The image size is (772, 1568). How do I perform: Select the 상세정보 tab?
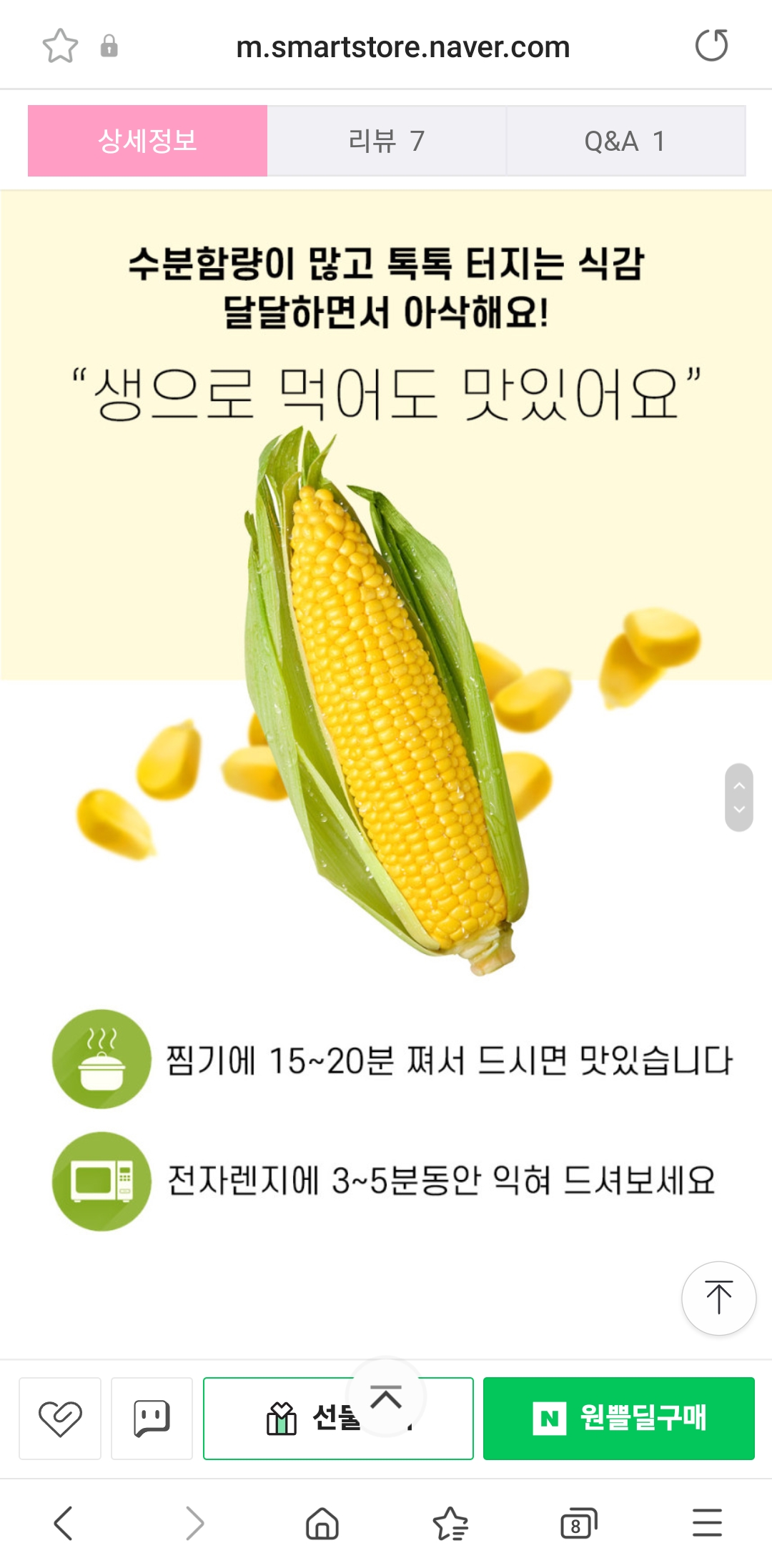(147, 141)
